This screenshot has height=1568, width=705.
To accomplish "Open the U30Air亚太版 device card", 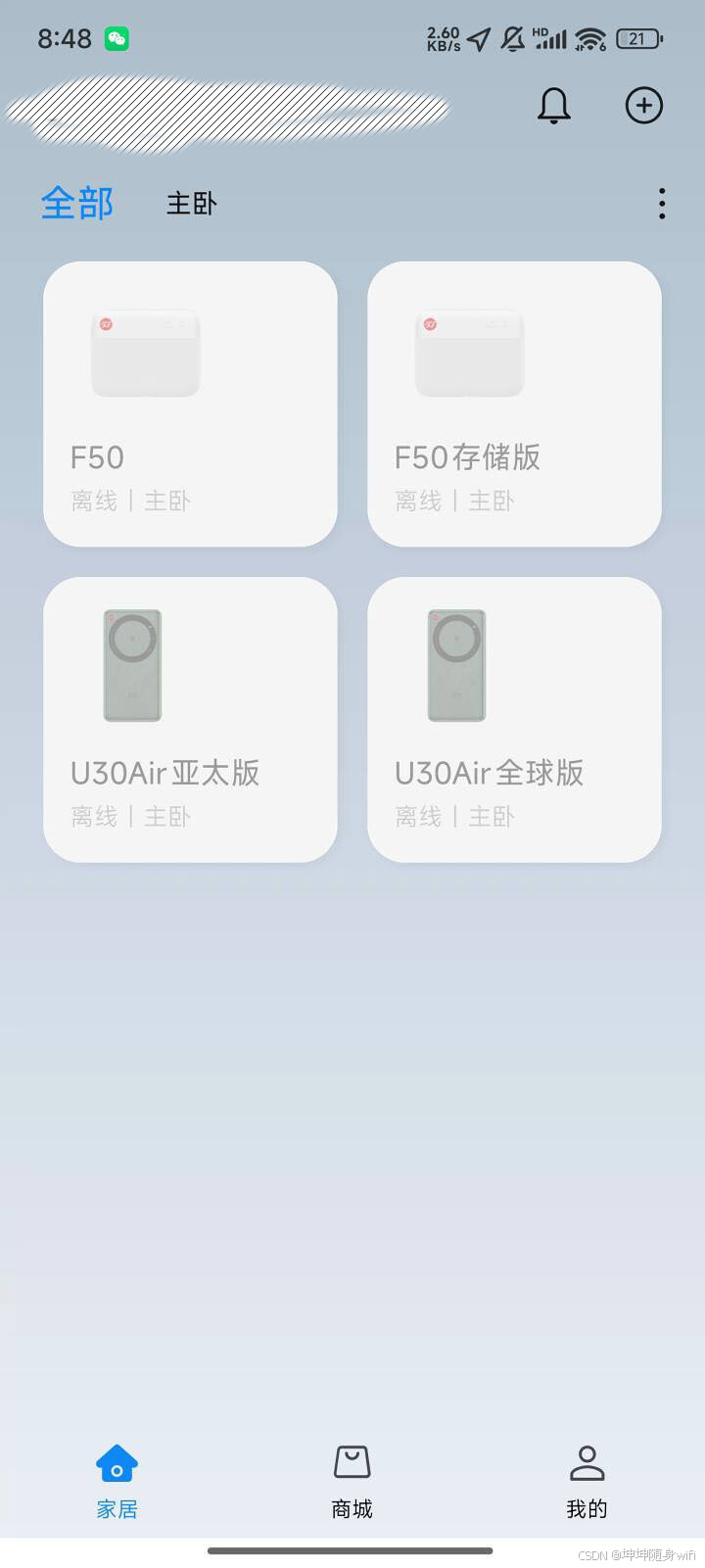I will pyautogui.click(x=190, y=719).
